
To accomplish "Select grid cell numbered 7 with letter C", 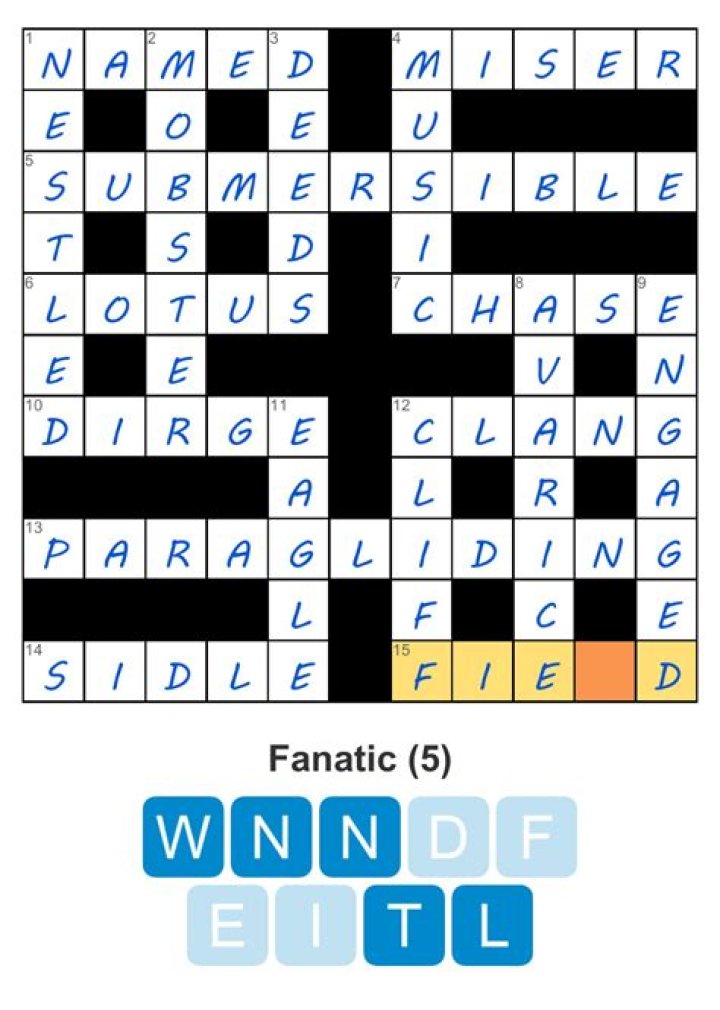I will click(421, 305).
